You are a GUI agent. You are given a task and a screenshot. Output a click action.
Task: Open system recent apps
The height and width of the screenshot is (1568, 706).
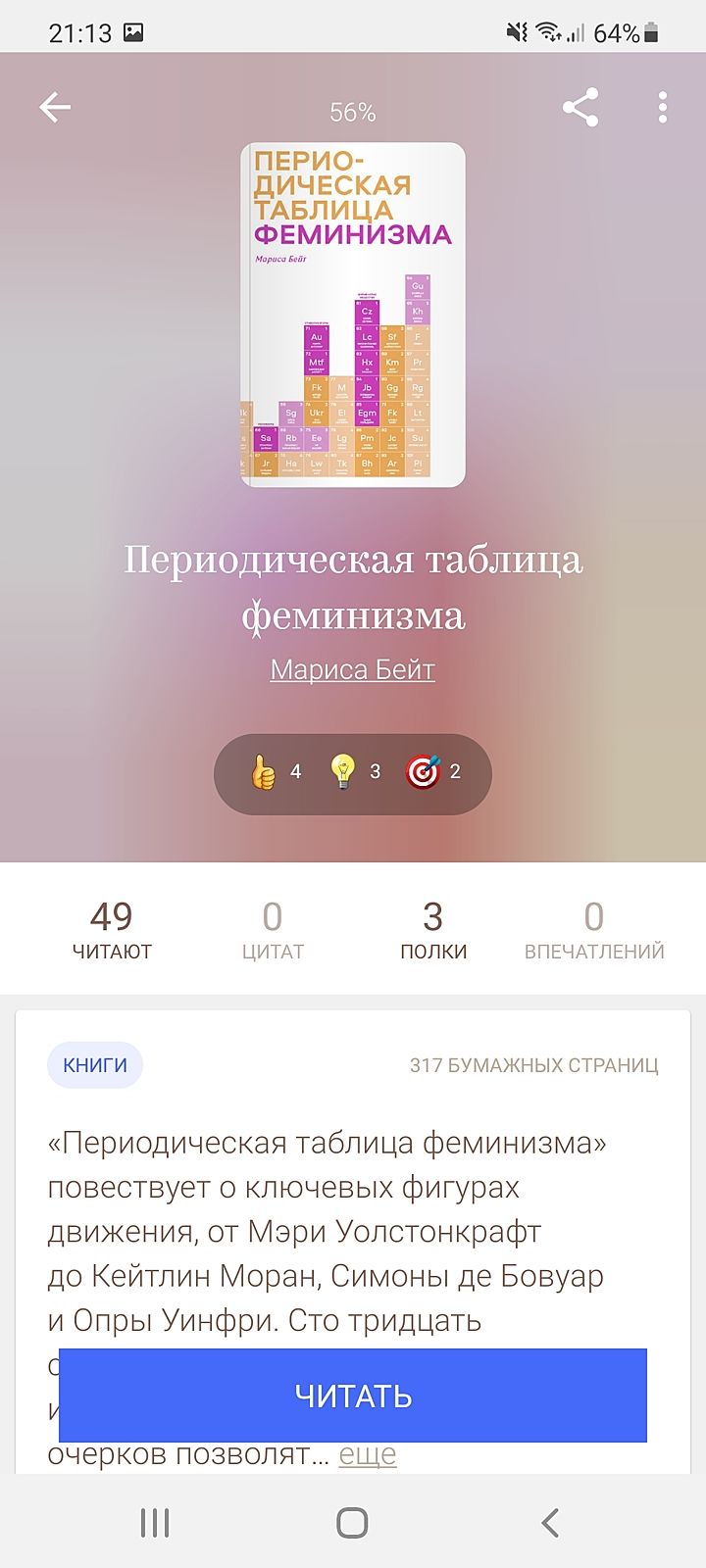coord(155,1522)
